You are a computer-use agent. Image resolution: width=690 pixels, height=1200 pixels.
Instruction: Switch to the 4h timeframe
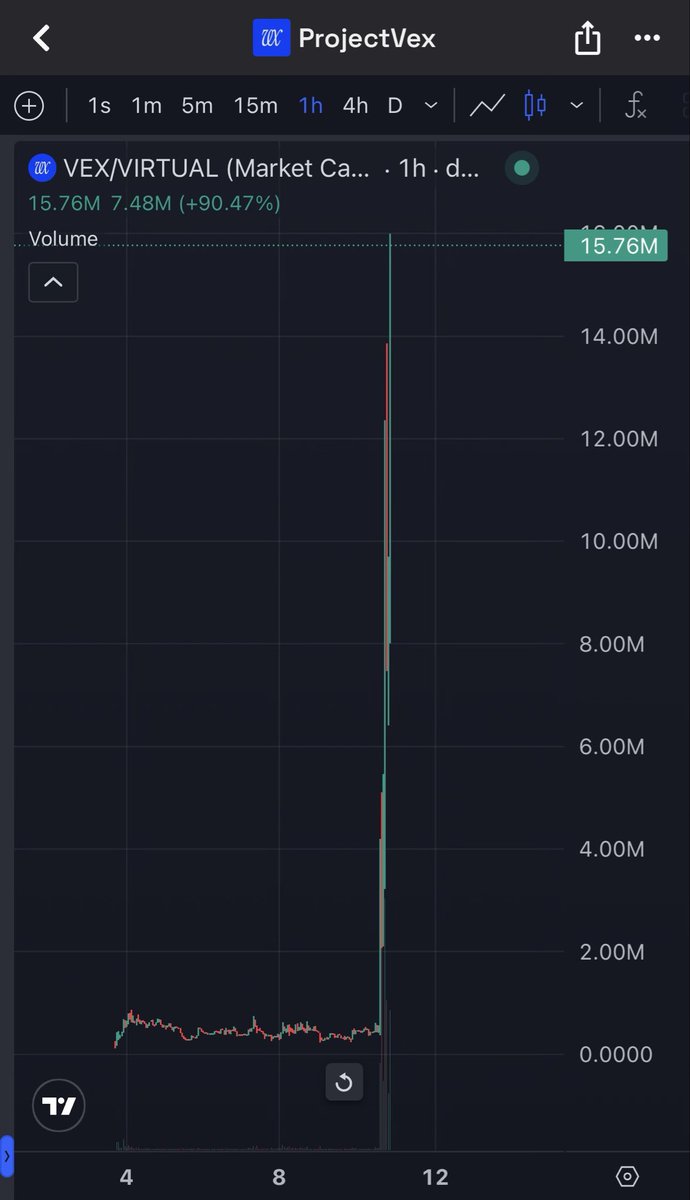coord(355,105)
